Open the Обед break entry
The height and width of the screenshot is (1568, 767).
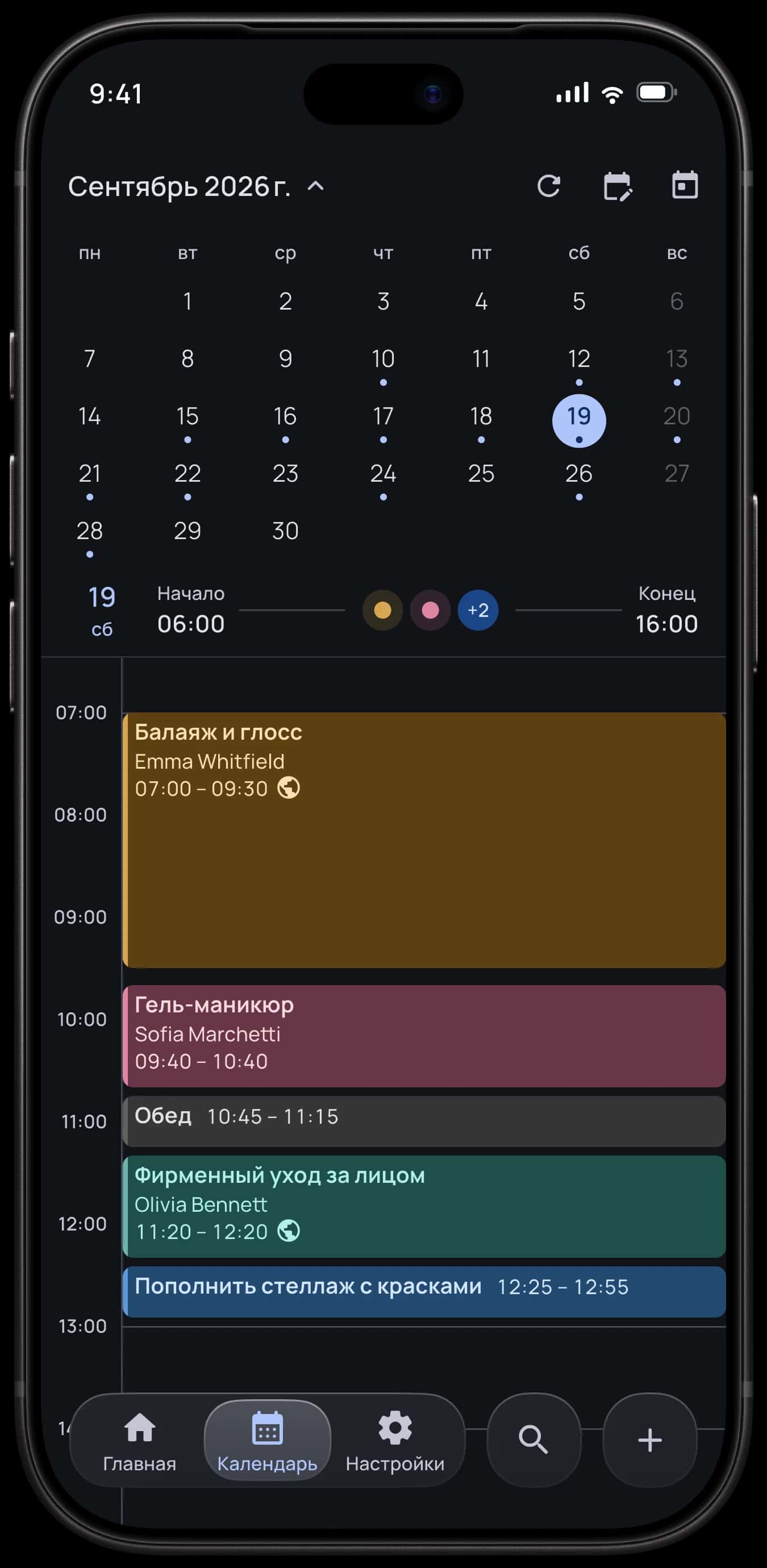coord(424,1121)
